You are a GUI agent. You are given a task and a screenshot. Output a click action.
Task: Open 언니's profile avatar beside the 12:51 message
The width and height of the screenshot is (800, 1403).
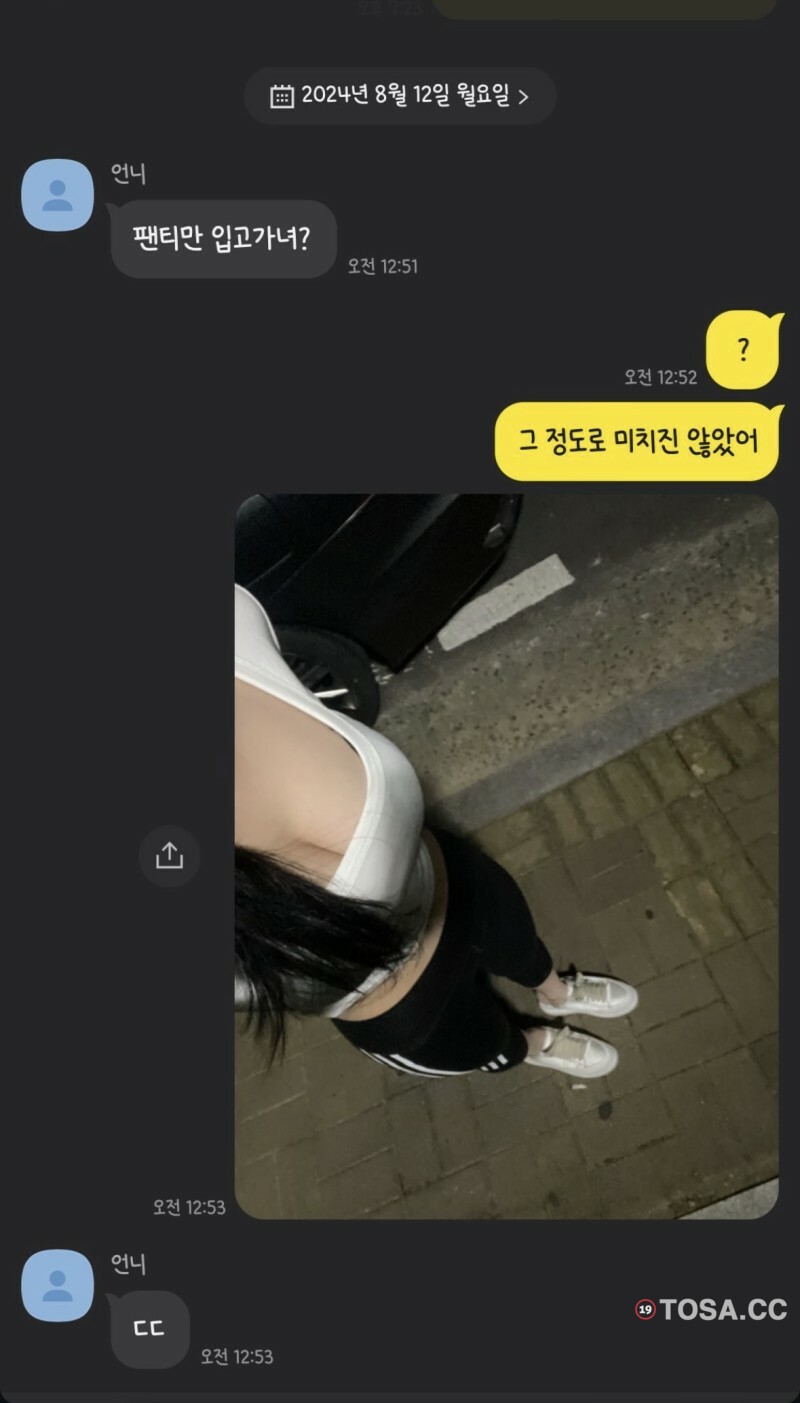58,195
